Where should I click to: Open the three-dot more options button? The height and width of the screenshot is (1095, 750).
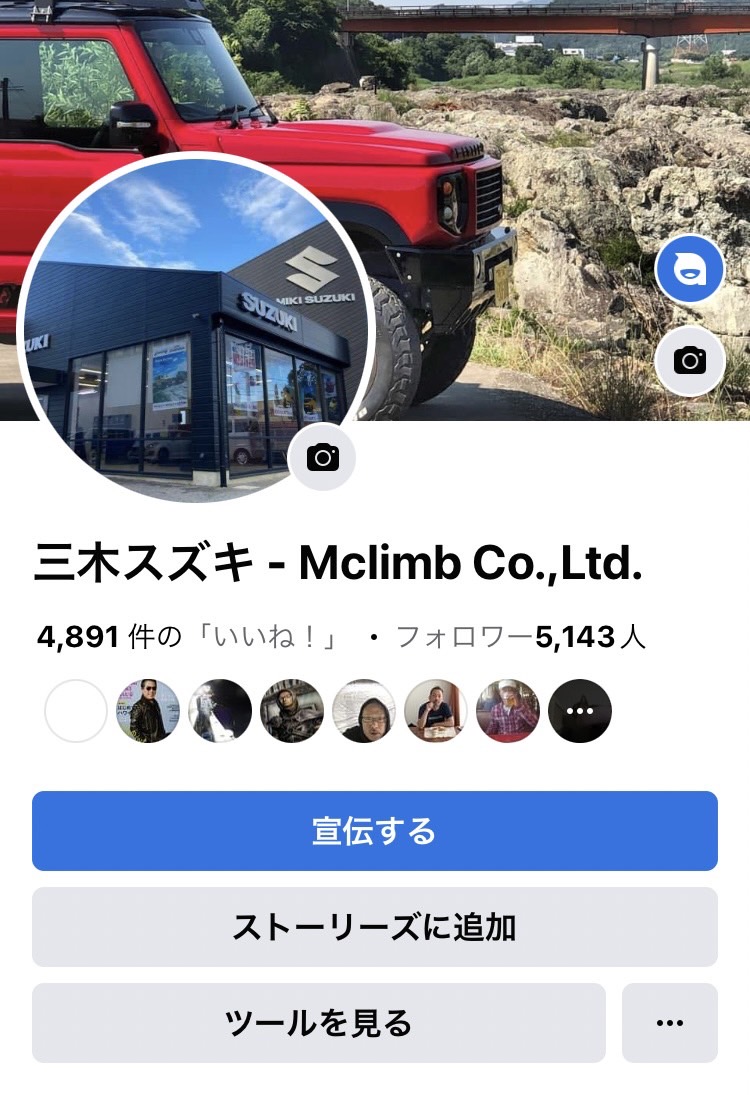[669, 1023]
